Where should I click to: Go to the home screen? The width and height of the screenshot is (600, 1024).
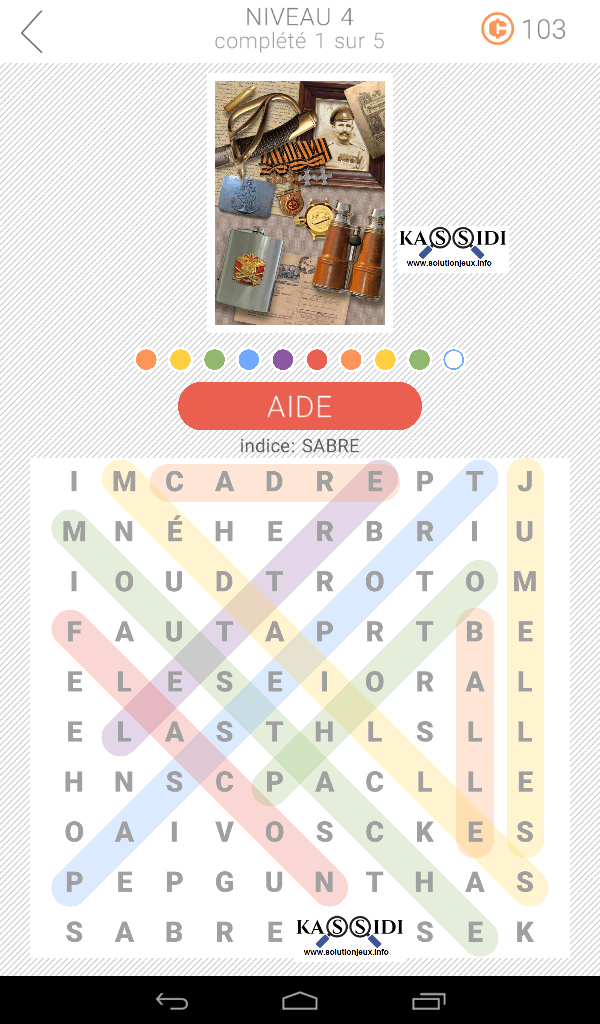pos(300,1000)
